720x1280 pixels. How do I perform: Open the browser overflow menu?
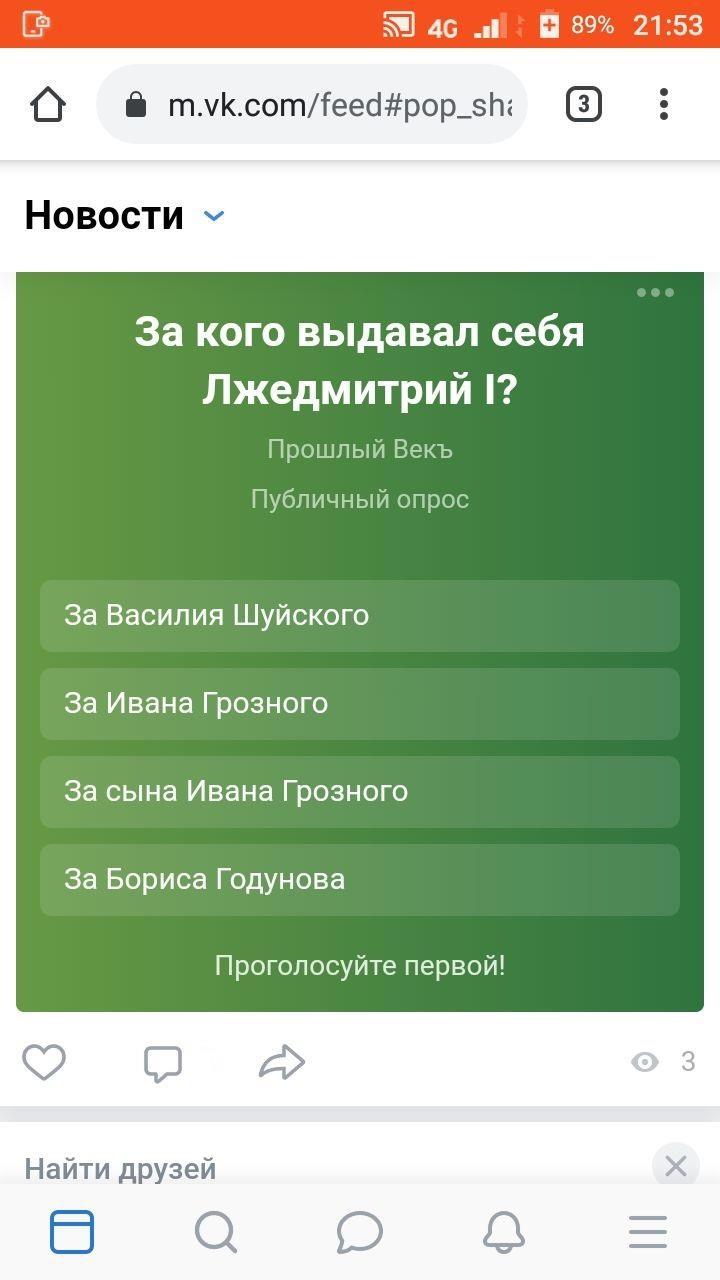(664, 104)
